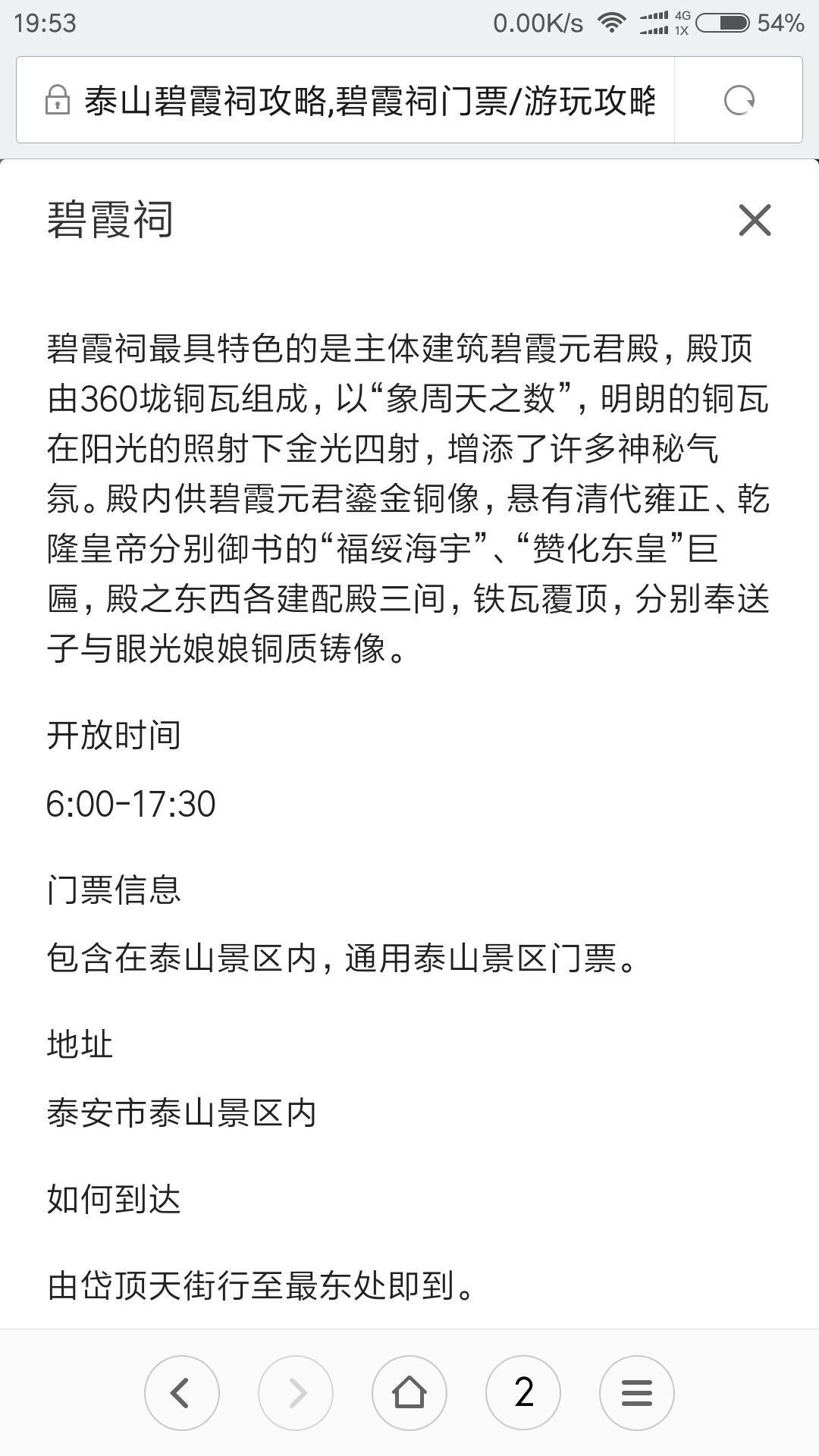Tap the browser address bar
Viewport: 819px width, 1456px height.
point(345,100)
